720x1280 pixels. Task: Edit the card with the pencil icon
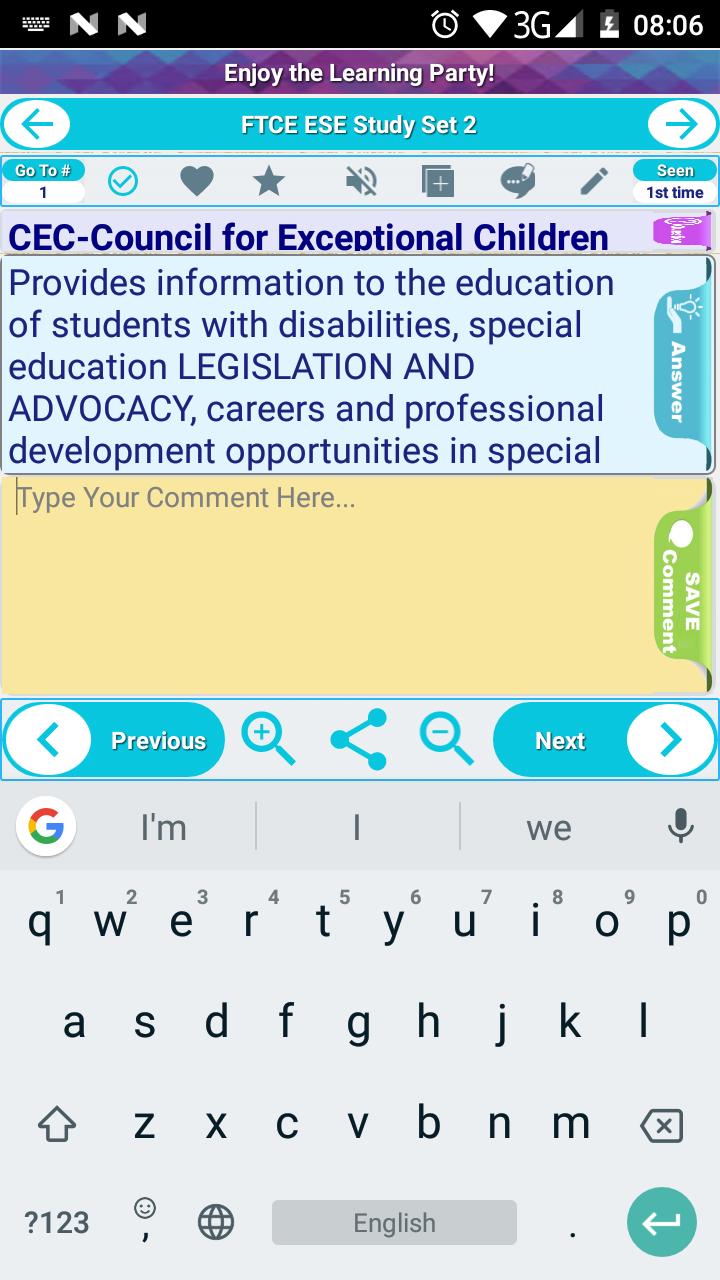click(x=594, y=181)
